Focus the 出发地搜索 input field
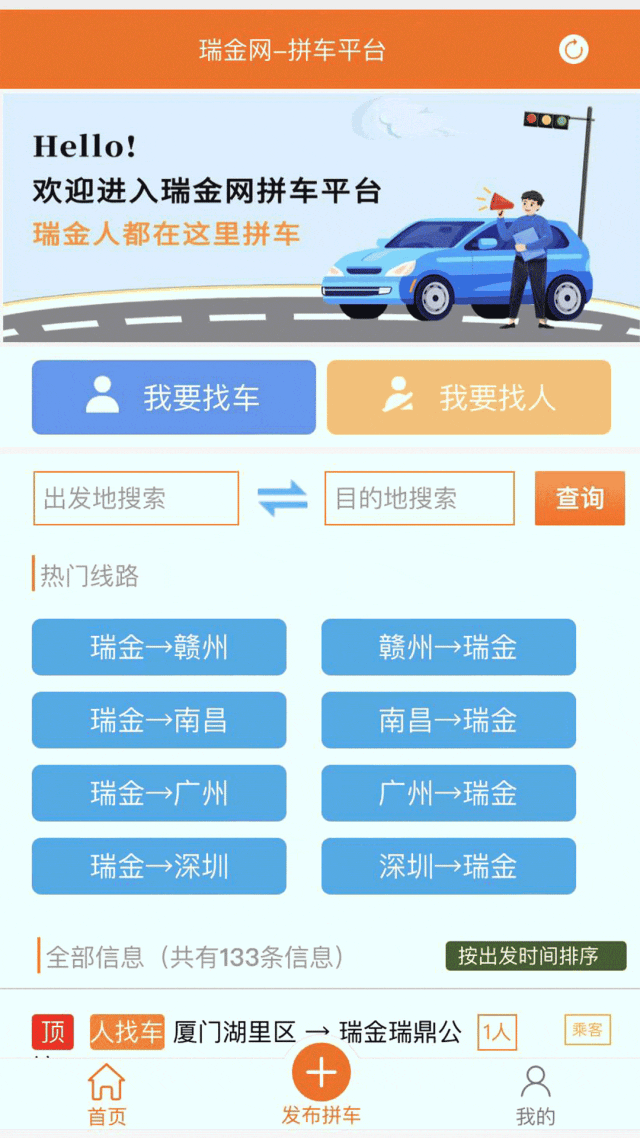The height and width of the screenshot is (1138, 640). (x=136, y=498)
